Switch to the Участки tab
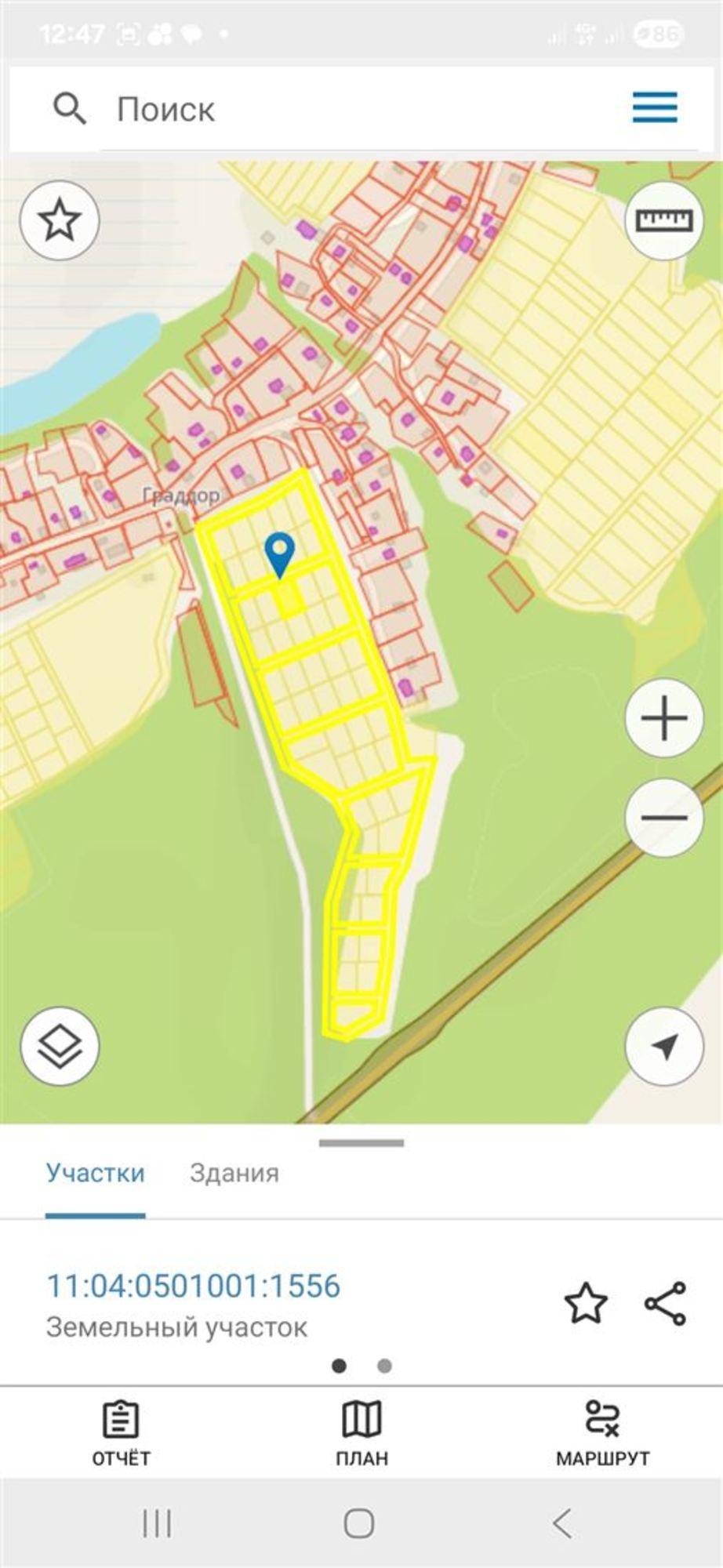 95,1173
